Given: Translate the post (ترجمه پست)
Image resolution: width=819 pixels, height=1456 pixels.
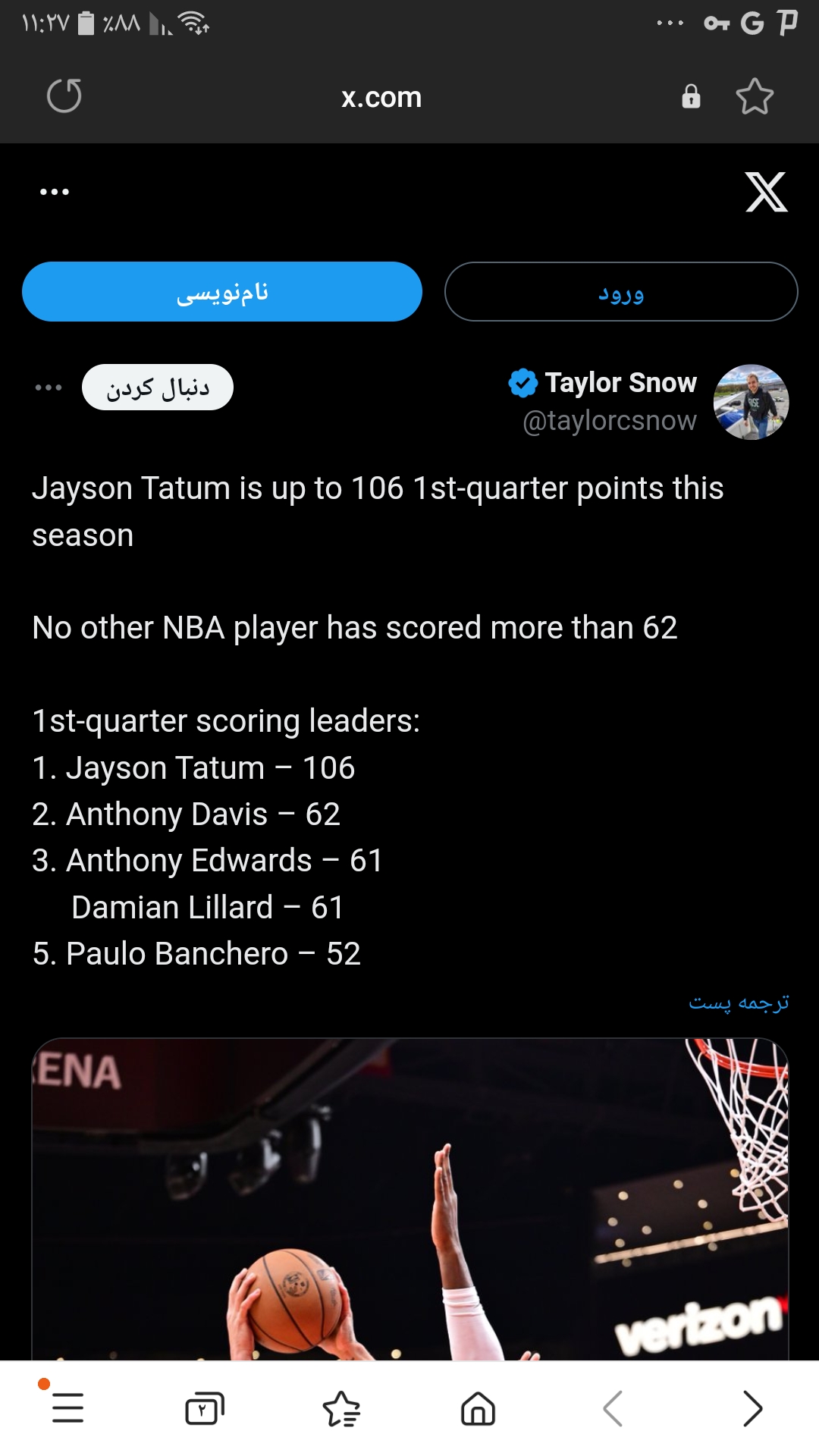Looking at the screenshot, I should point(739,1003).
